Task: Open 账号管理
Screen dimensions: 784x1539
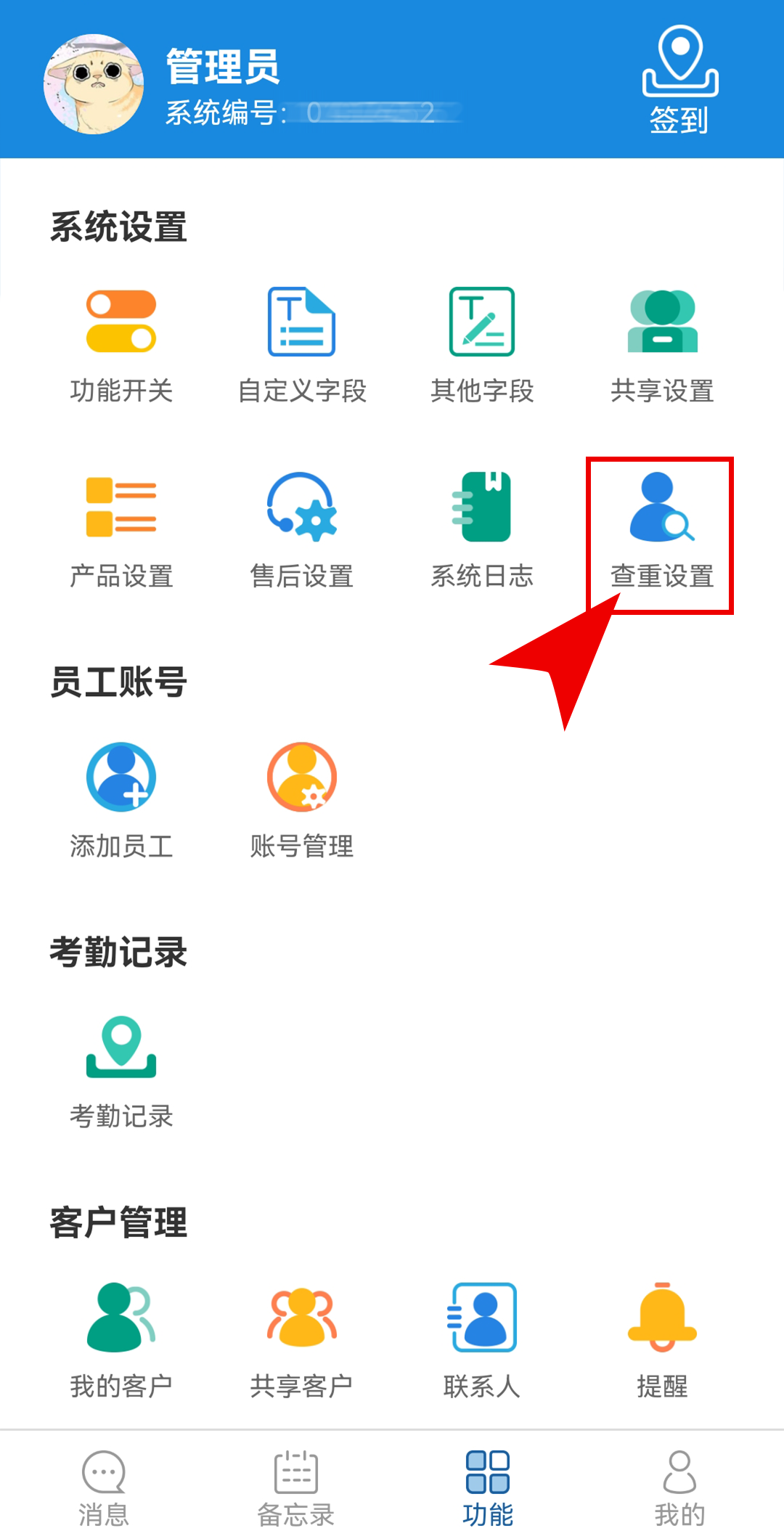Action: 302,799
